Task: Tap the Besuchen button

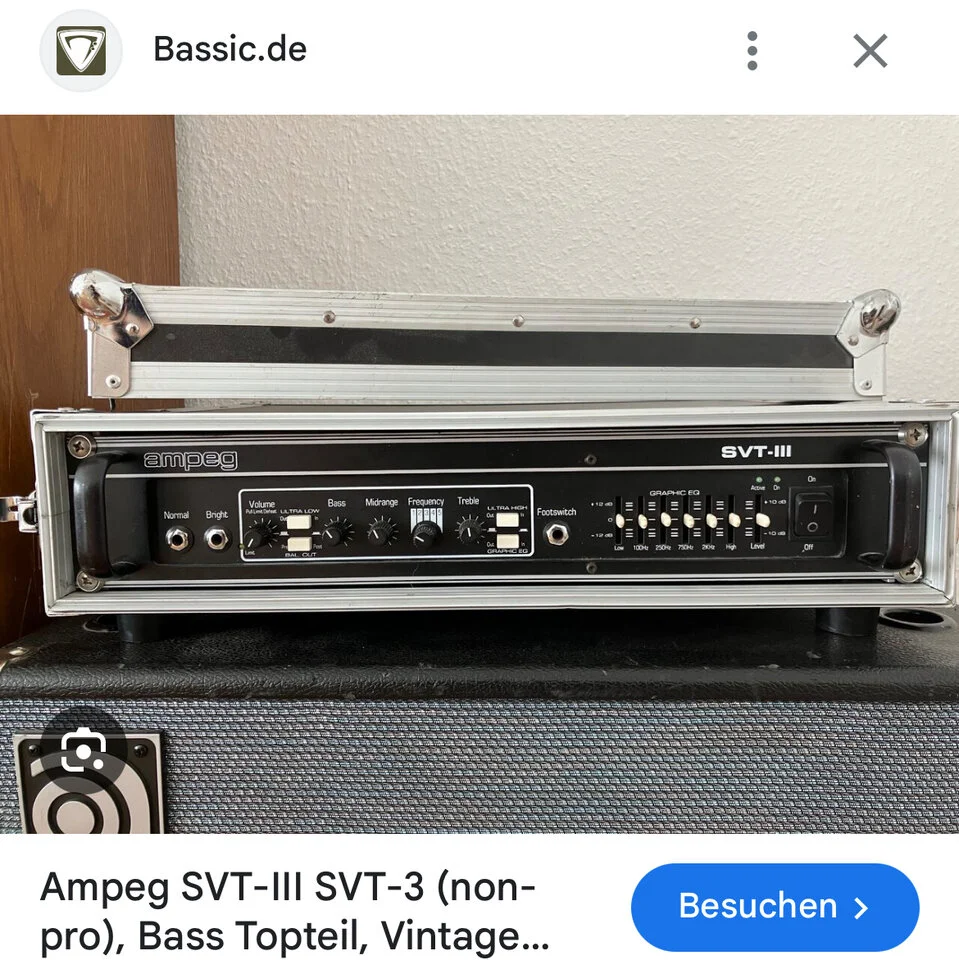Action: (x=774, y=906)
